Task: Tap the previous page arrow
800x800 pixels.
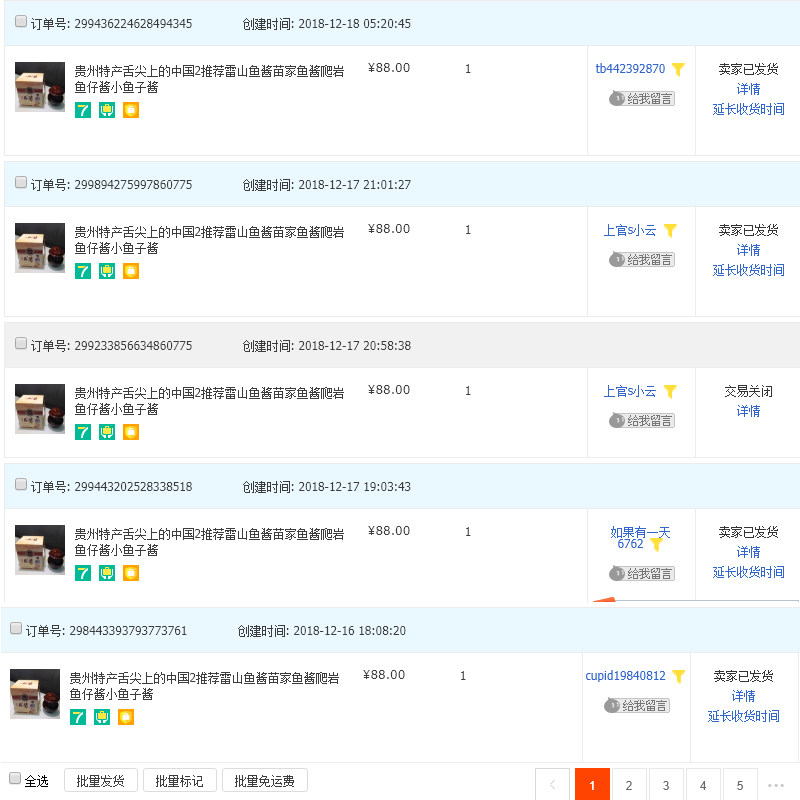Action: 553,786
